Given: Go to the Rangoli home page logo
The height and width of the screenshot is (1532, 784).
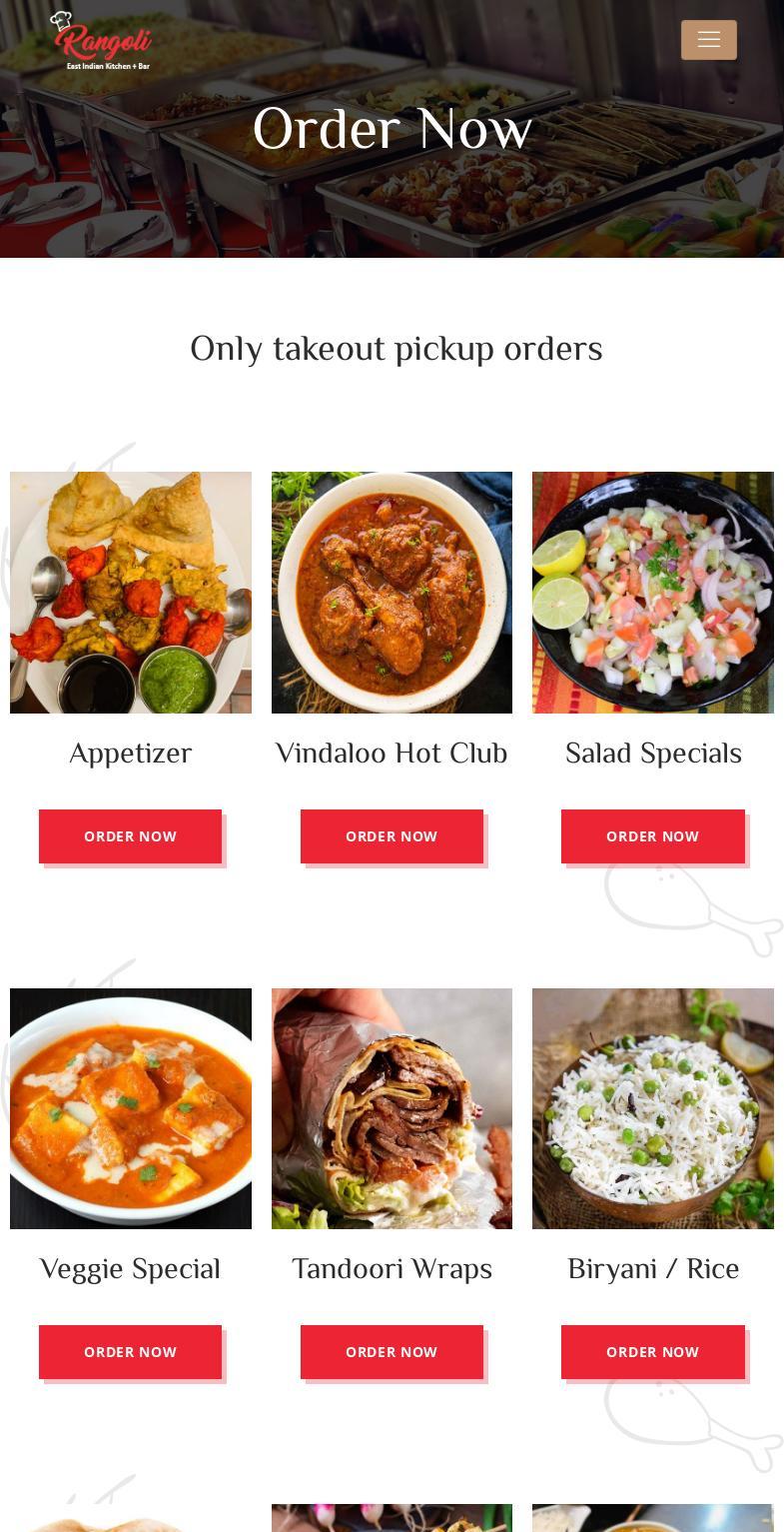Looking at the screenshot, I should (101, 41).
